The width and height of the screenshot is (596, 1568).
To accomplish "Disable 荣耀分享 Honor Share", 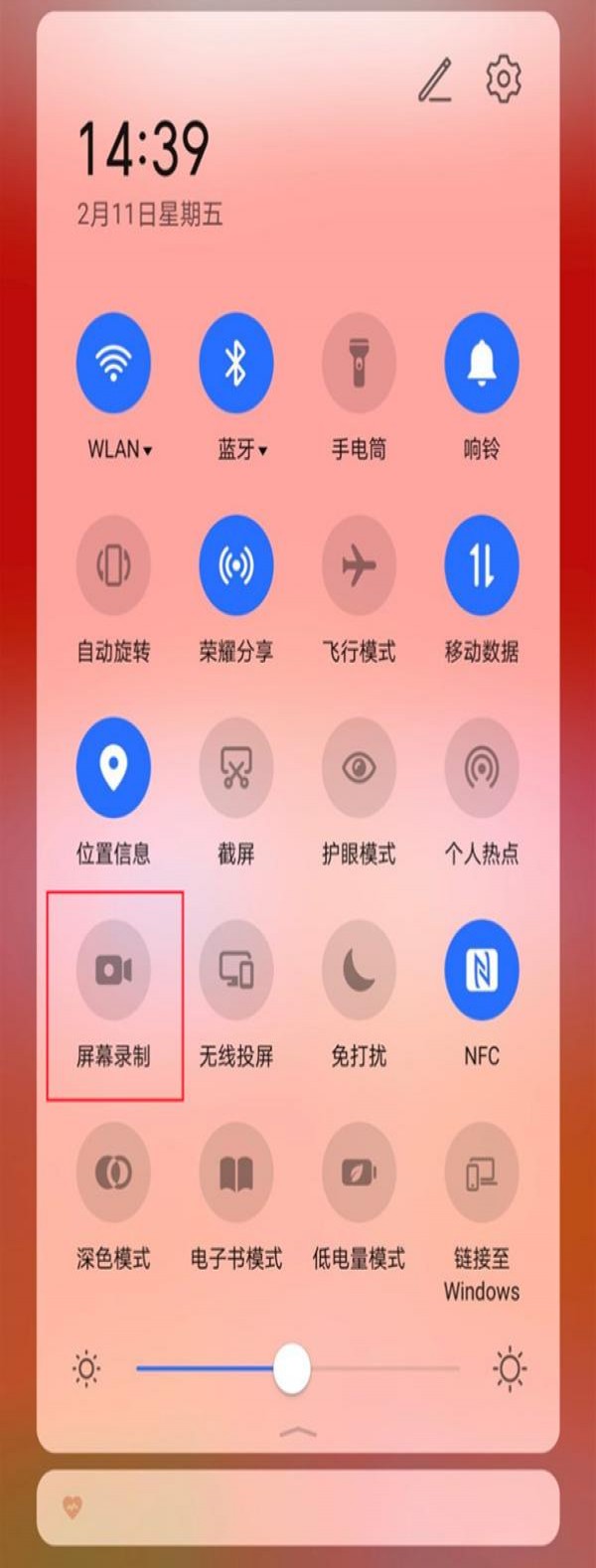I will tap(236, 565).
